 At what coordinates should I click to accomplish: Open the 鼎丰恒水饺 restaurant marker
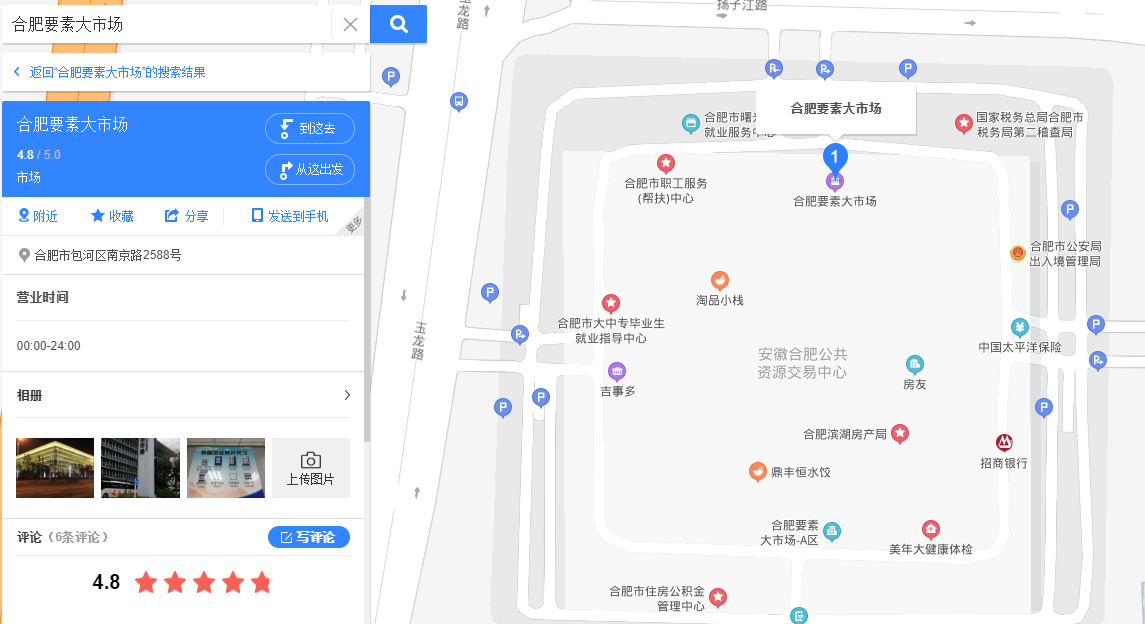coord(759,471)
